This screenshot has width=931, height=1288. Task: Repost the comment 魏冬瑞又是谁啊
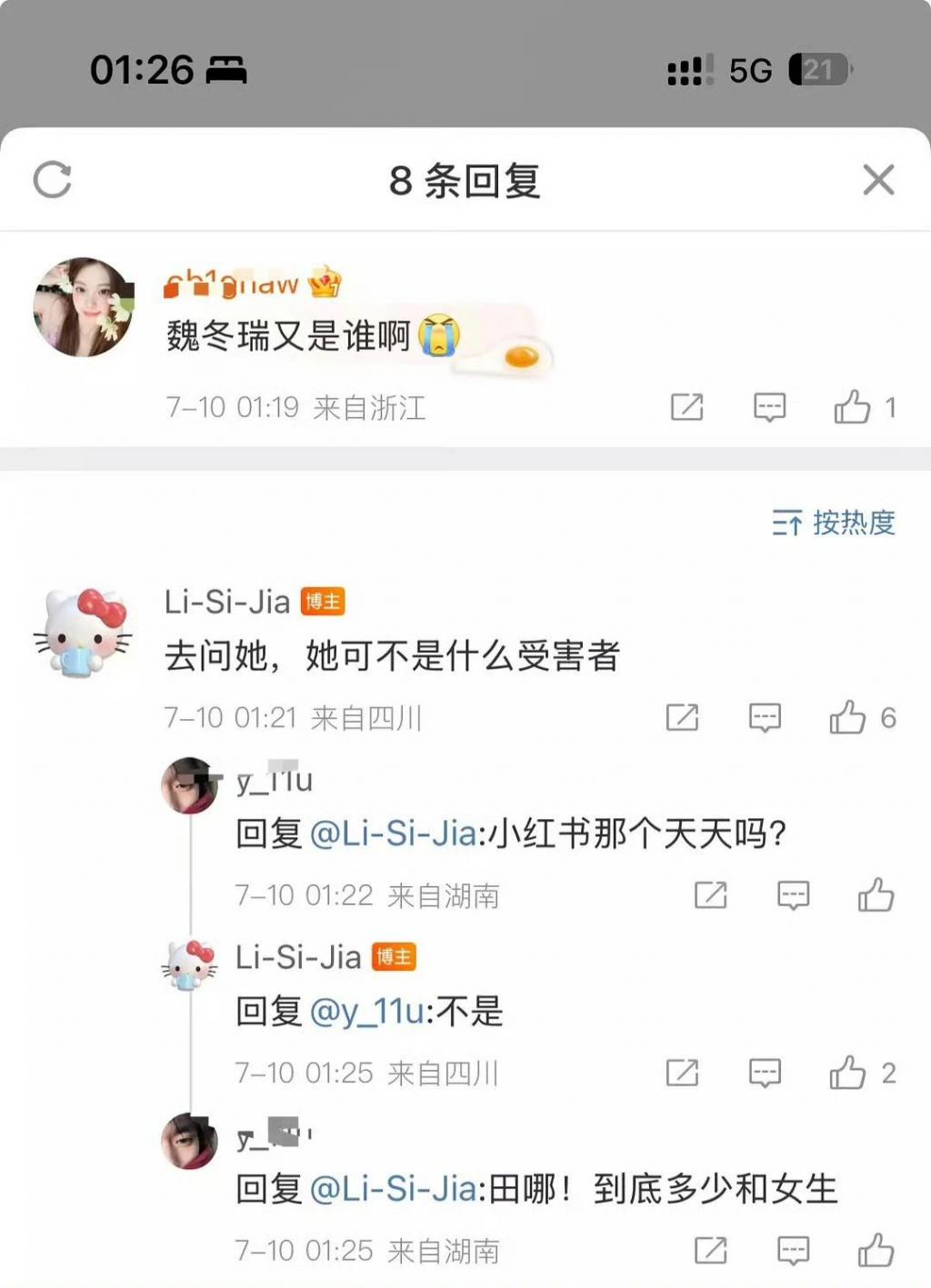pos(686,407)
